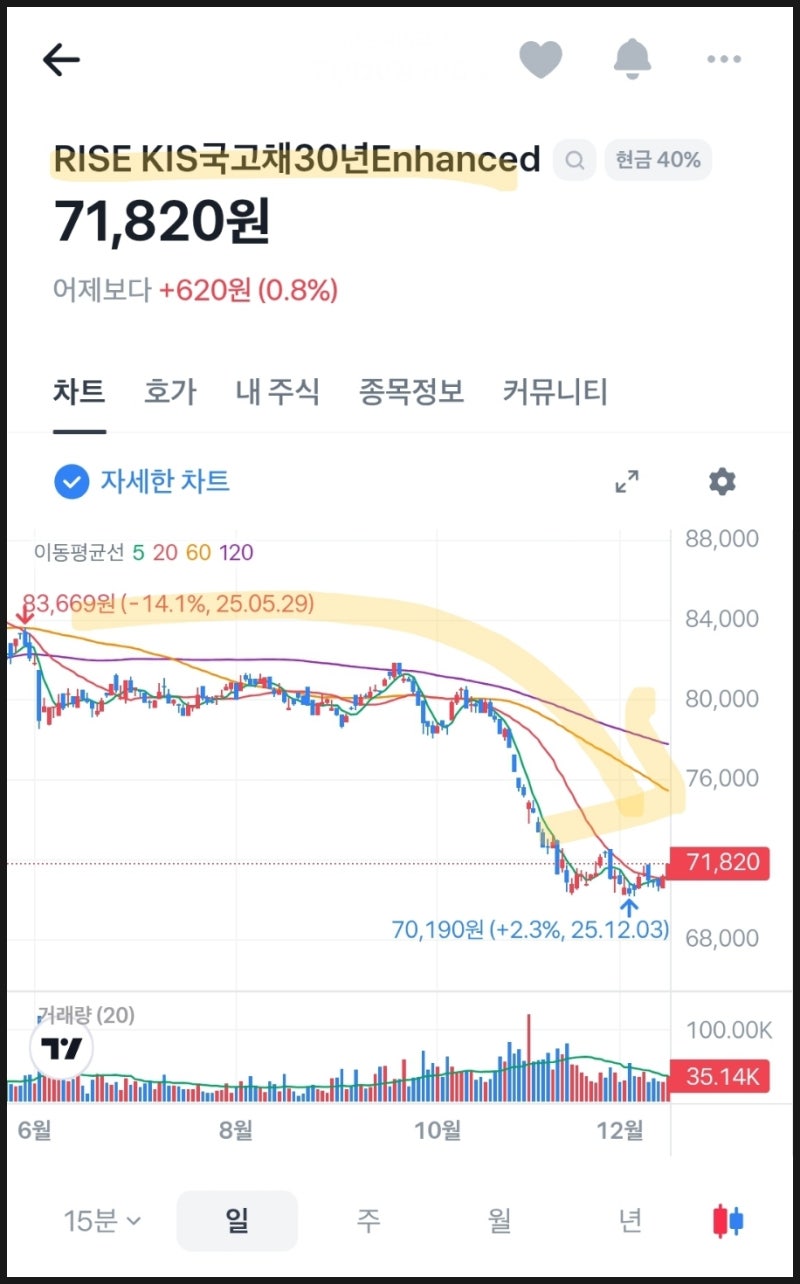Open notifications via the bell icon
This screenshot has width=800, height=1284.
click(x=632, y=58)
